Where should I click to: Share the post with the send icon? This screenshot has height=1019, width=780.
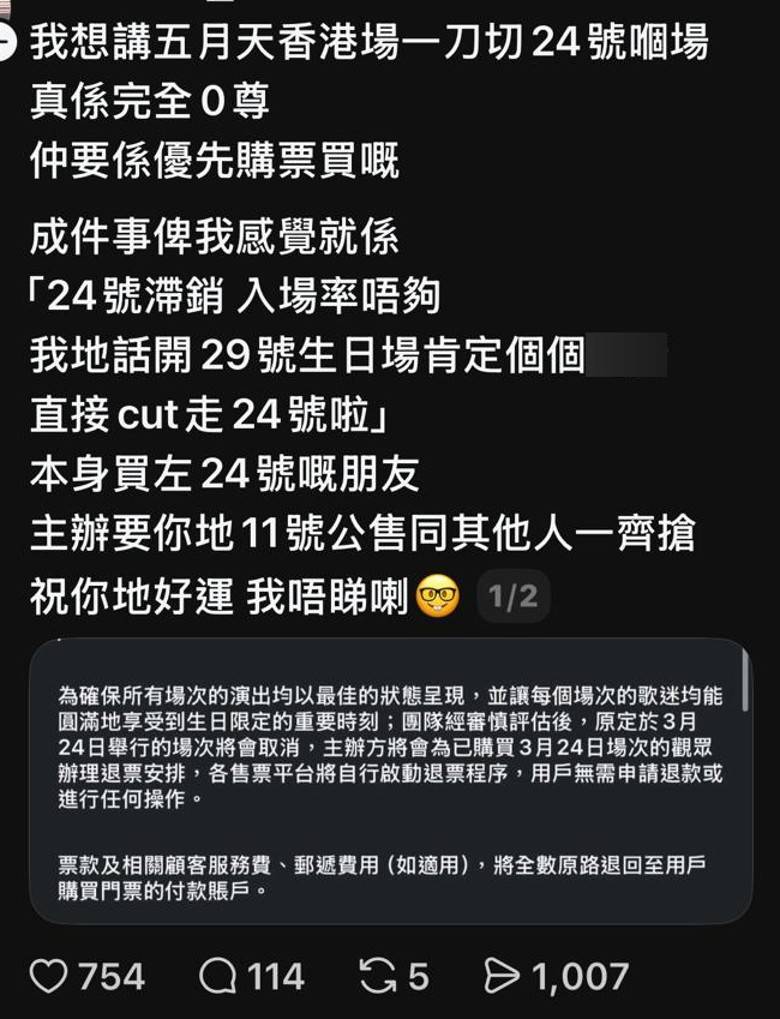coord(503,977)
